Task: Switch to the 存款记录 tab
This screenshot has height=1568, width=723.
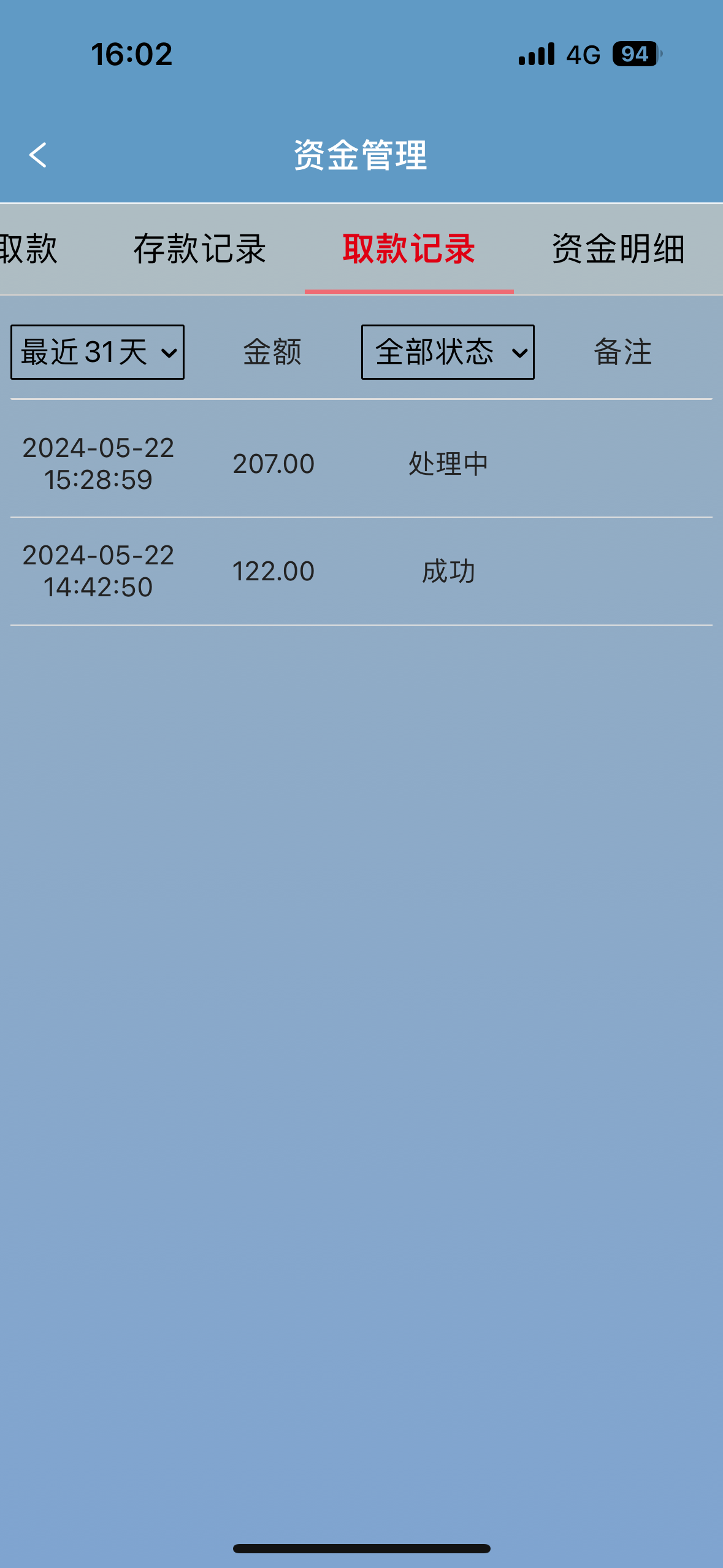Action: pyautogui.click(x=200, y=249)
